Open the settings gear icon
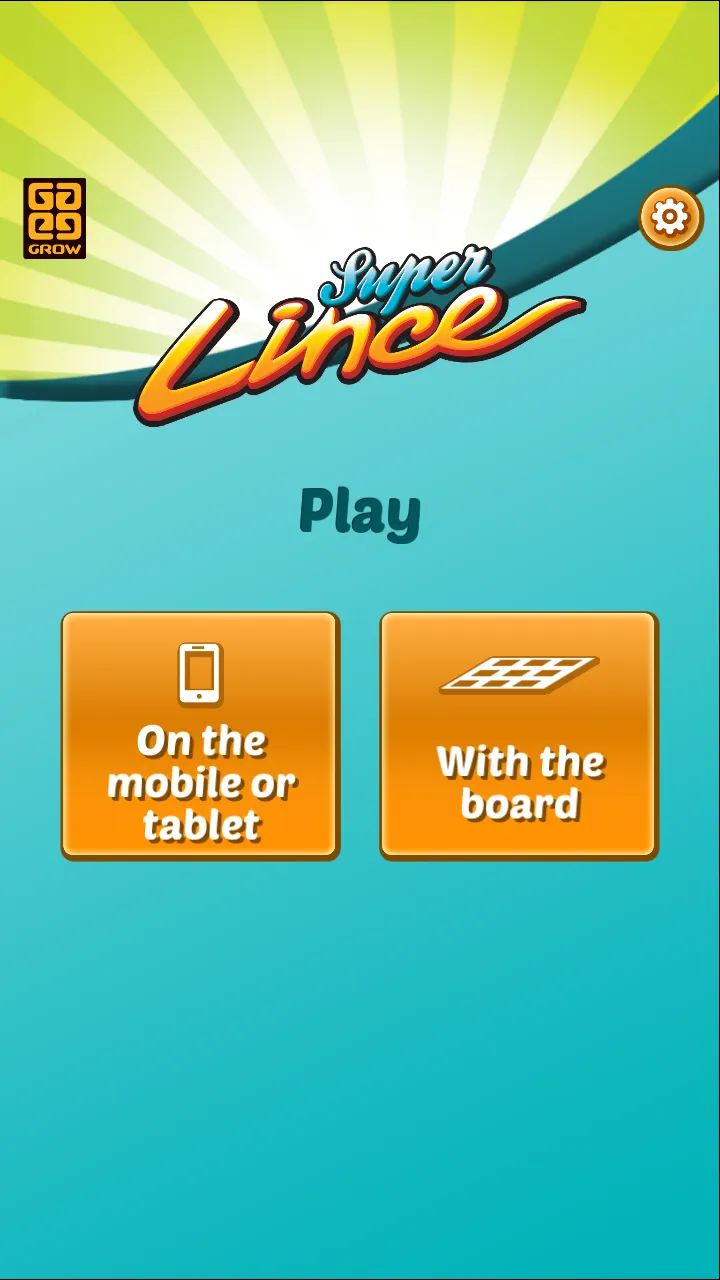 (x=670, y=217)
